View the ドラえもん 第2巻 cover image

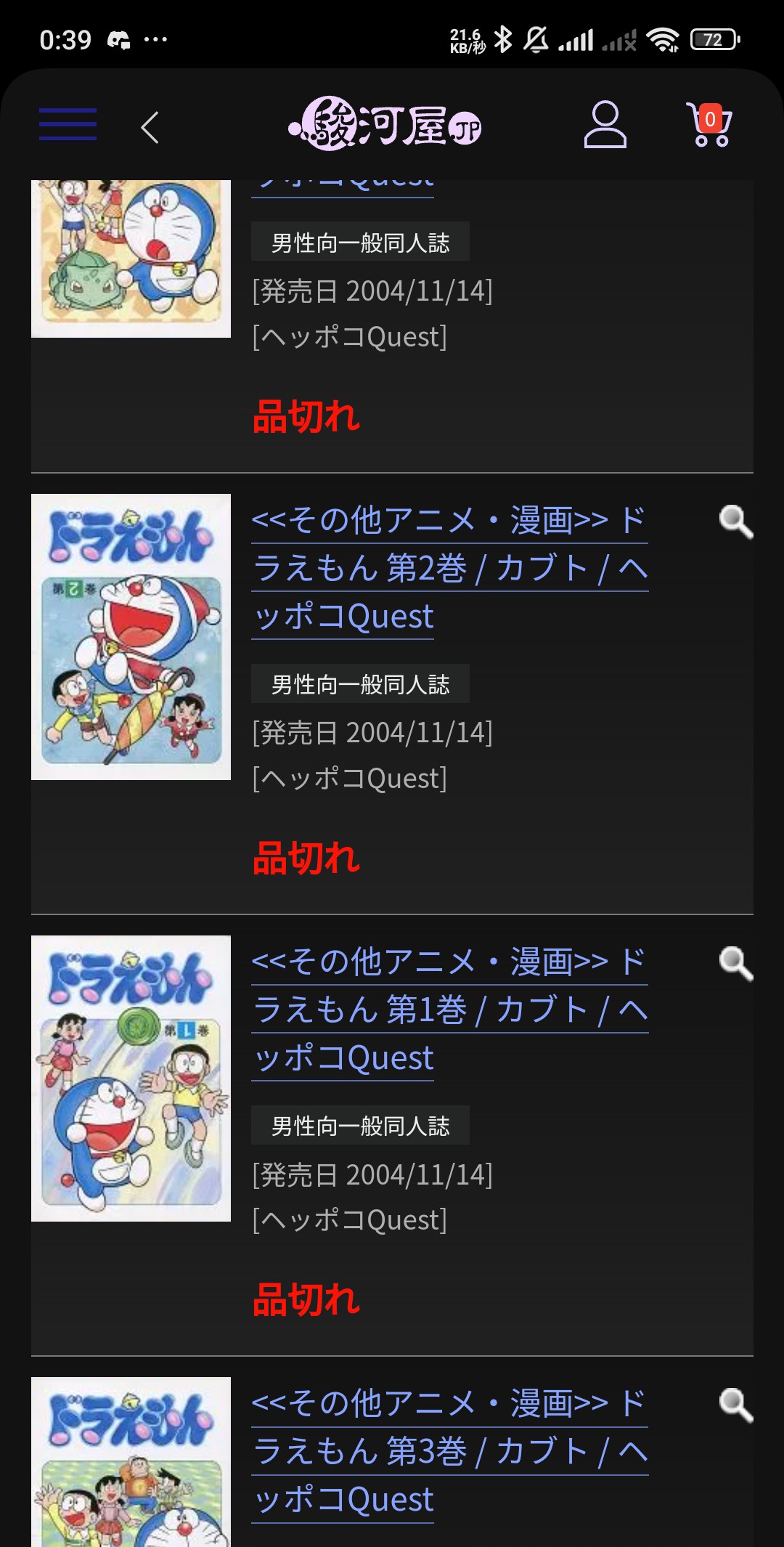click(x=131, y=637)
